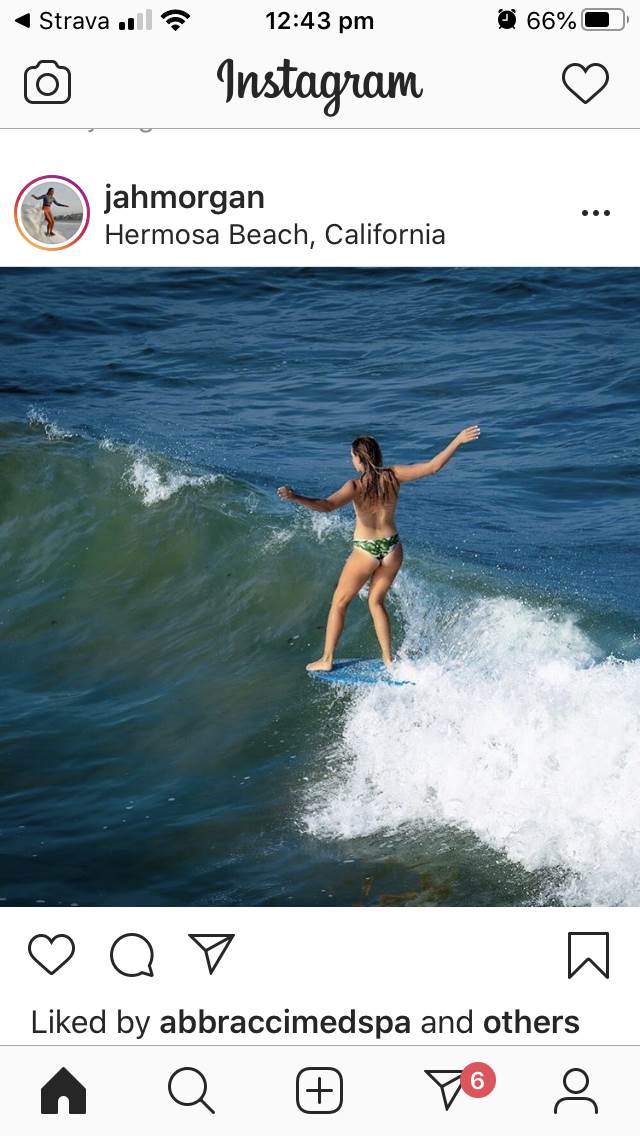Comment on jahmorgan's post
640x1136 pixels.
click(x=131, y=954)
